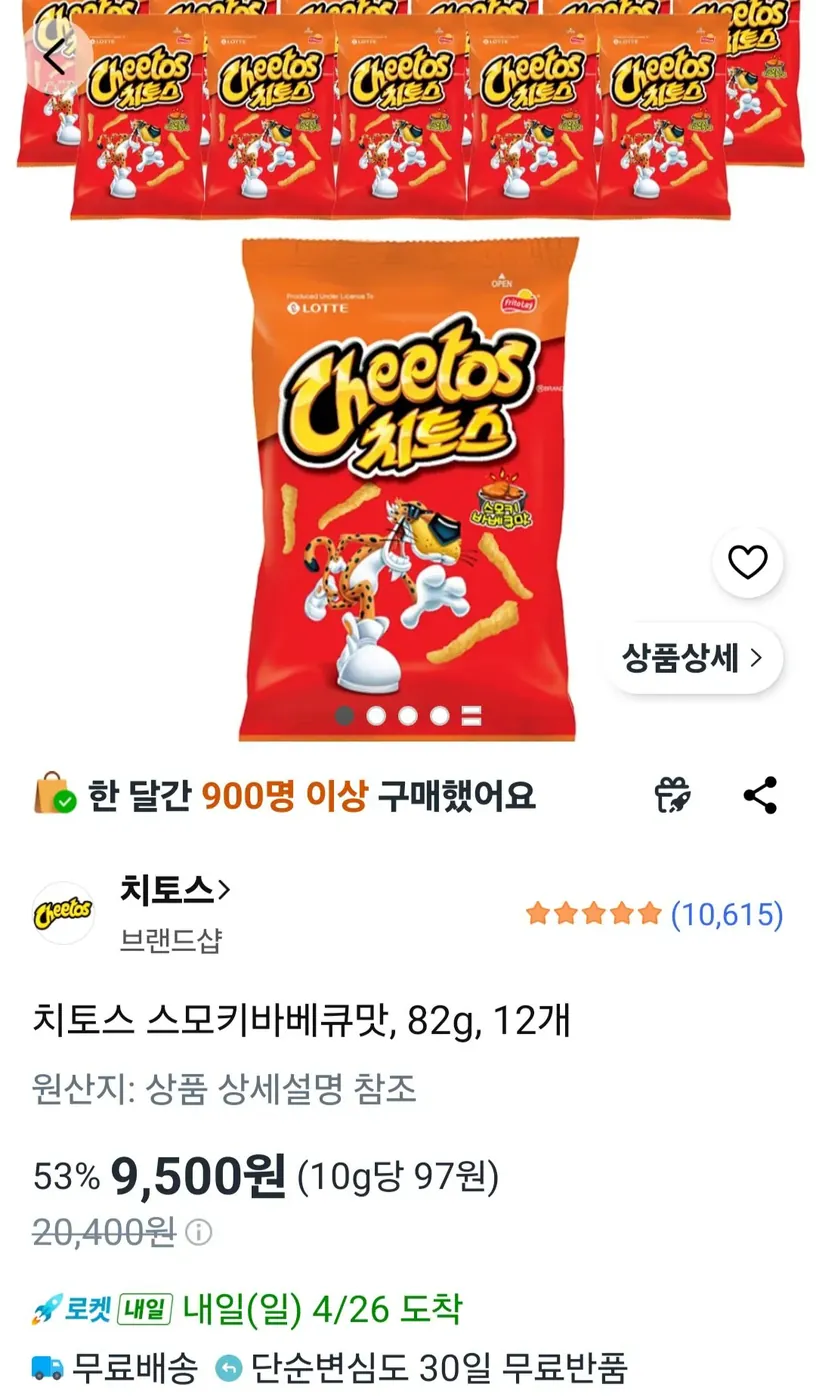Tap the back arrow at the top left

(54, 57)
